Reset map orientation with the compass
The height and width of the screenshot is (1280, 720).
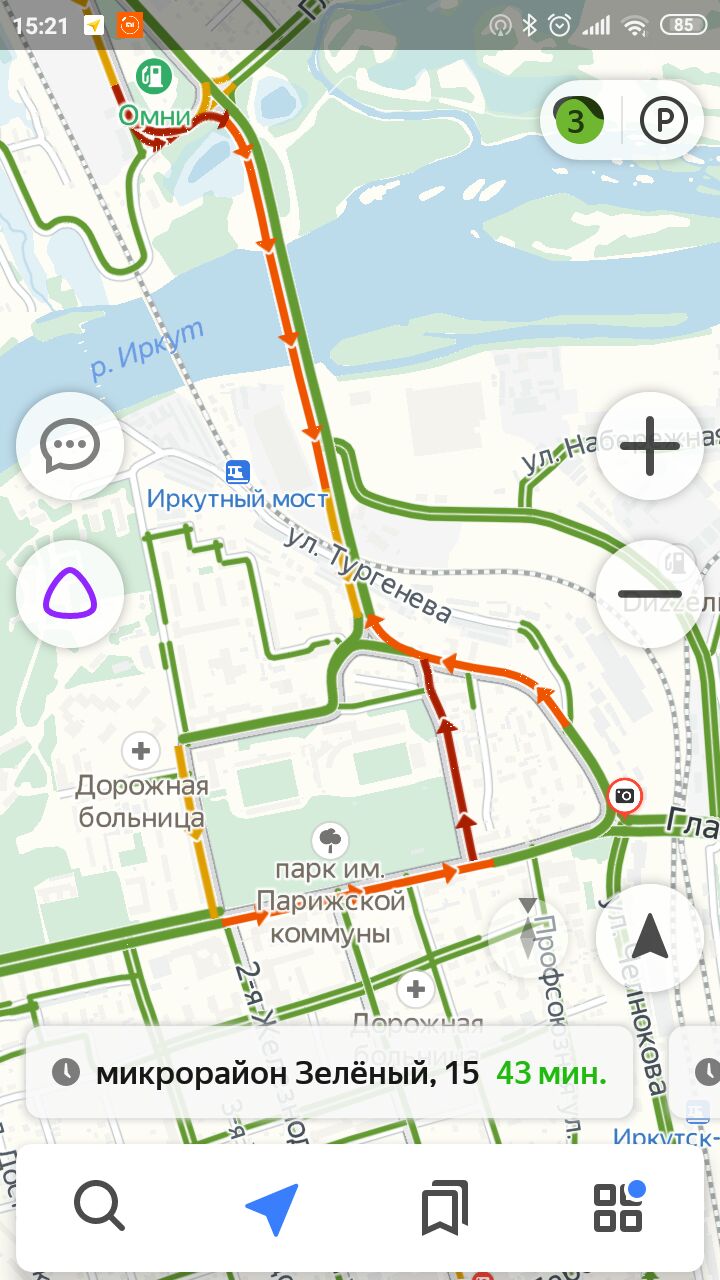coord(527,938)
